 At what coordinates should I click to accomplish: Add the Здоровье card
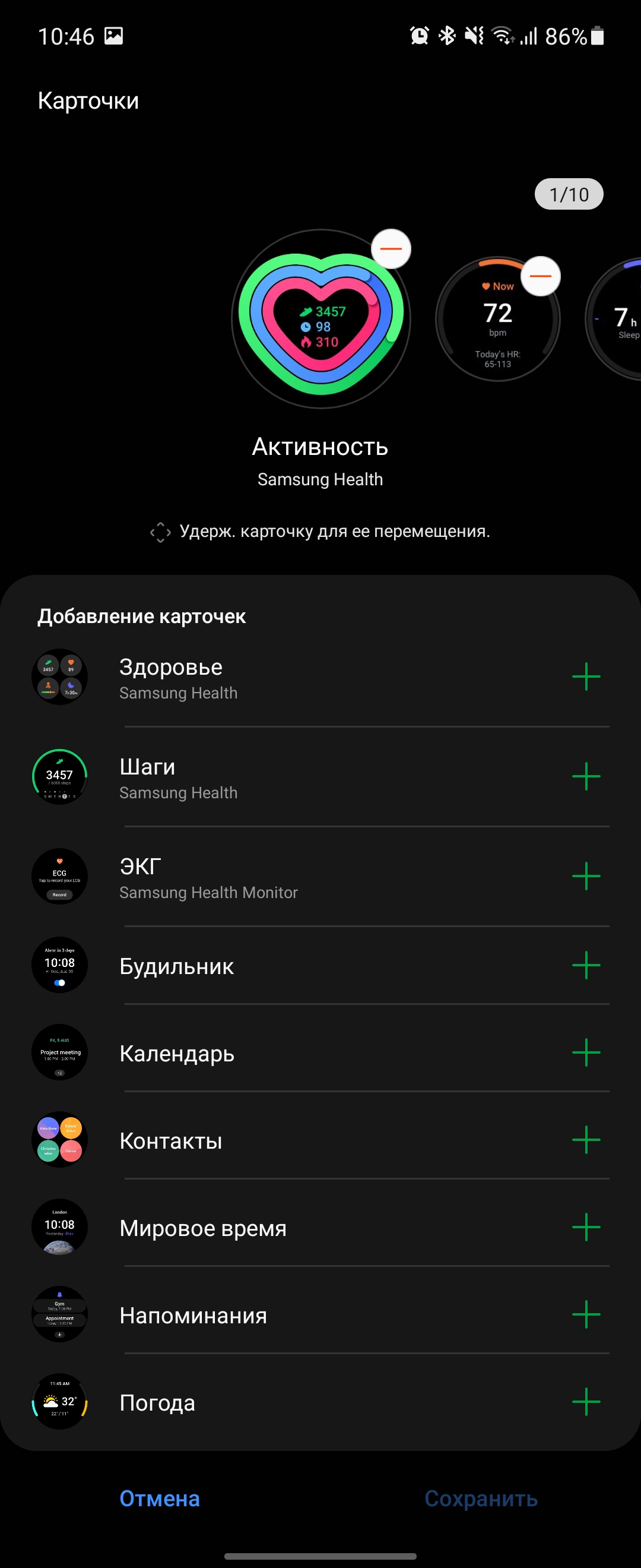(586, 676)
